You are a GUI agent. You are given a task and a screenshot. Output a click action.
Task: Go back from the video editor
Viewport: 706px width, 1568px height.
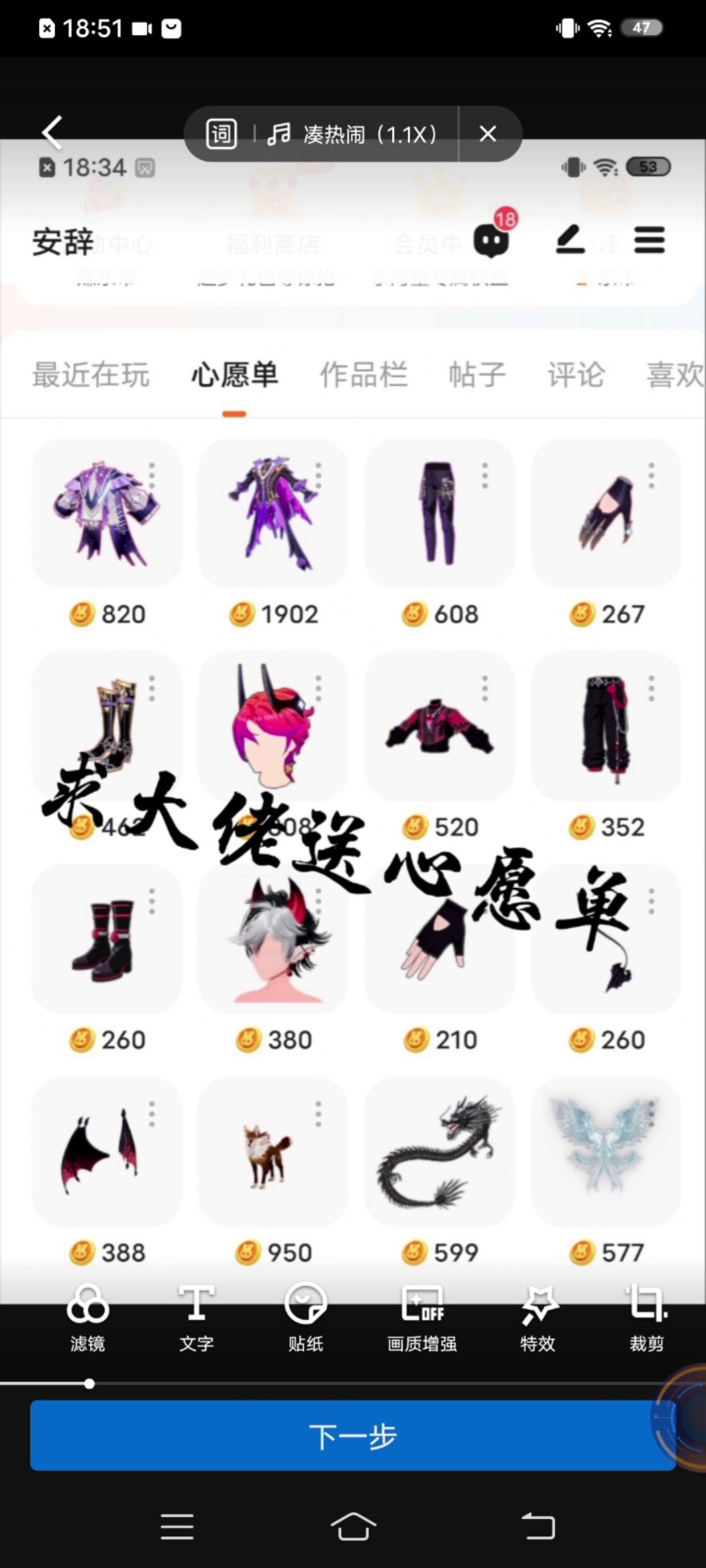[52, 133]
